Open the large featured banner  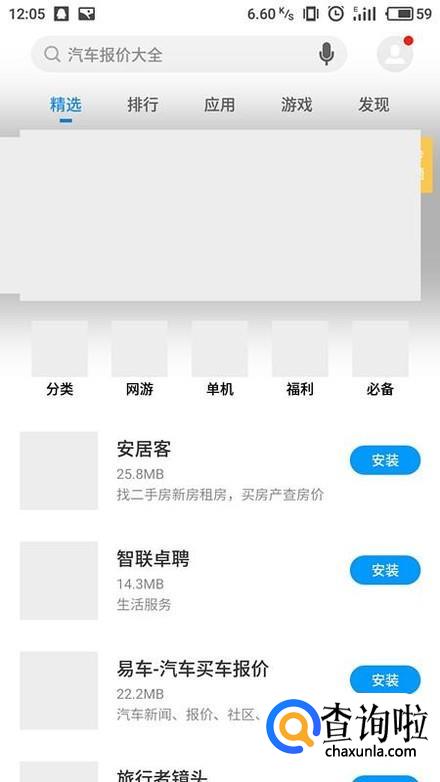(220, 215)
